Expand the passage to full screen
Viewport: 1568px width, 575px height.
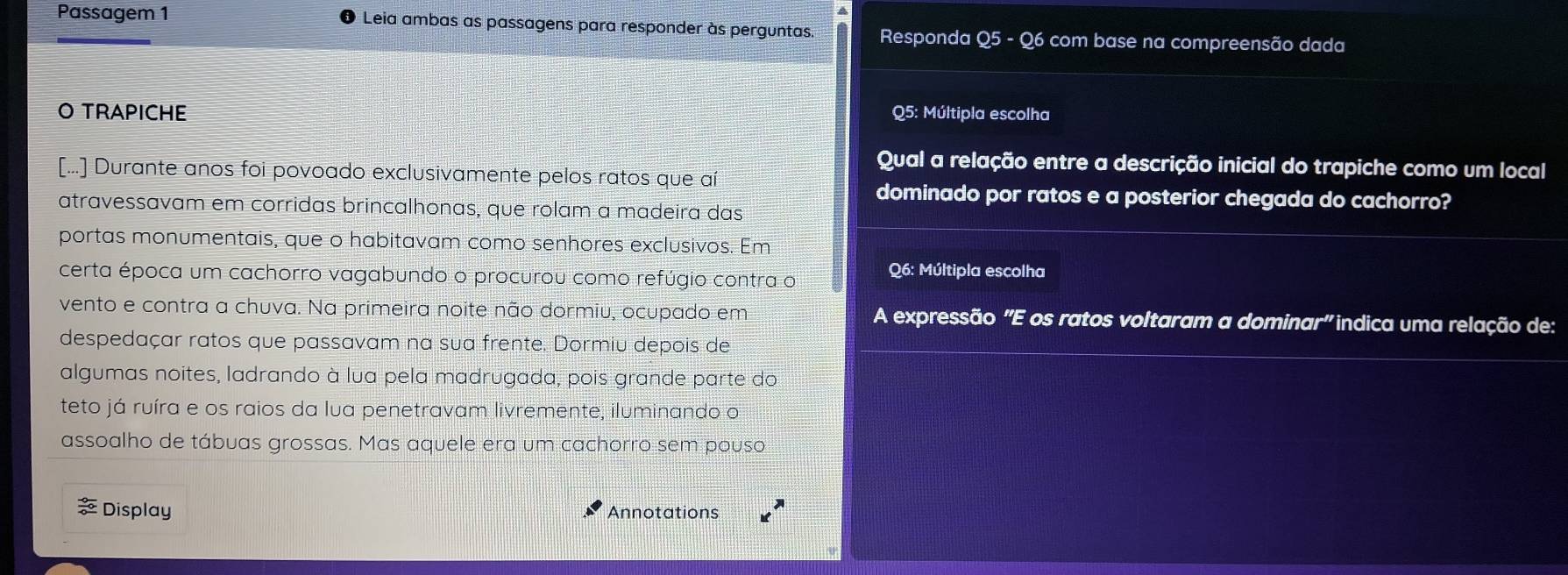[x=771, y=511]
